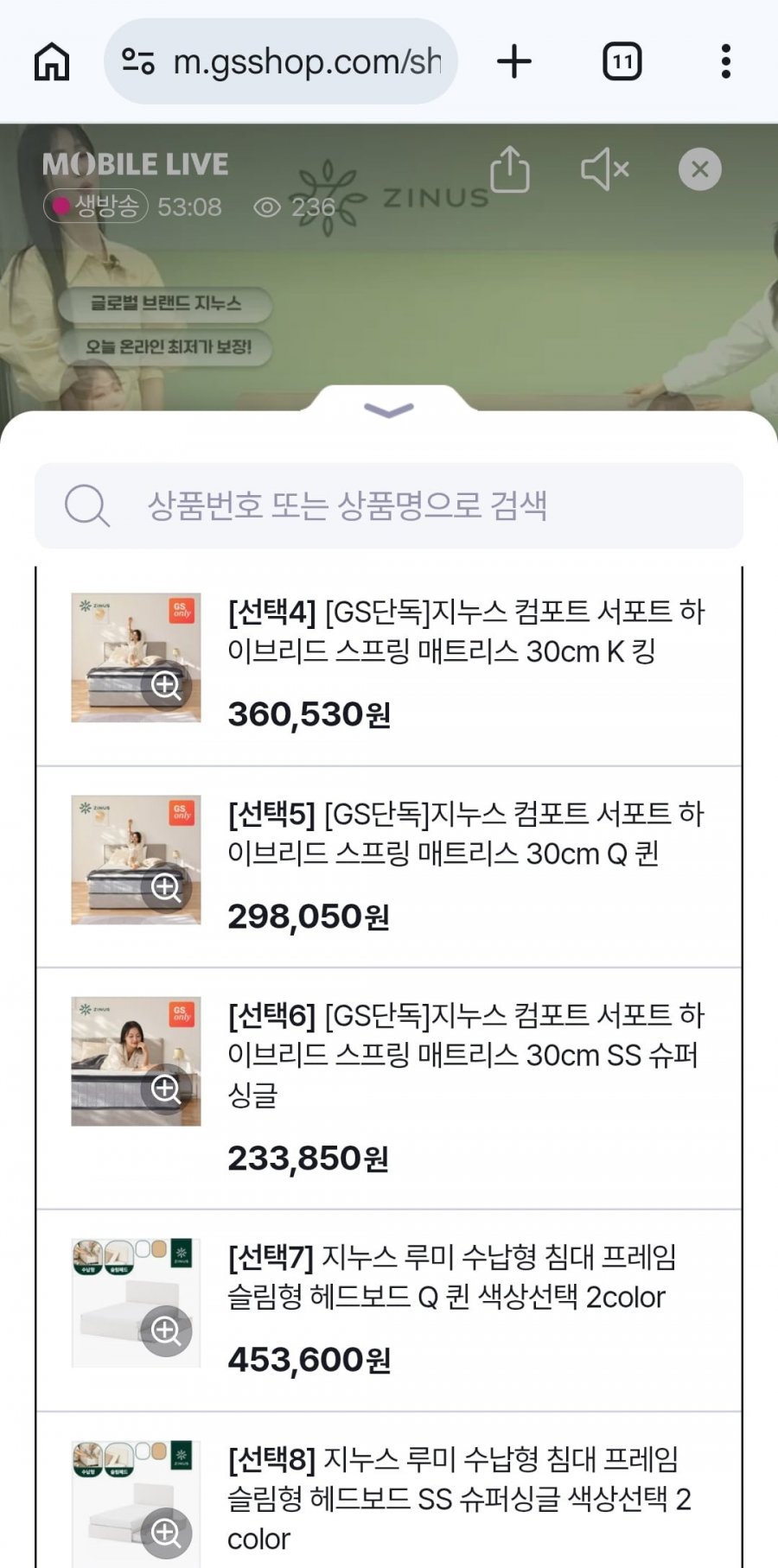Open the browser overflow menu

click(x=725, y=62)
